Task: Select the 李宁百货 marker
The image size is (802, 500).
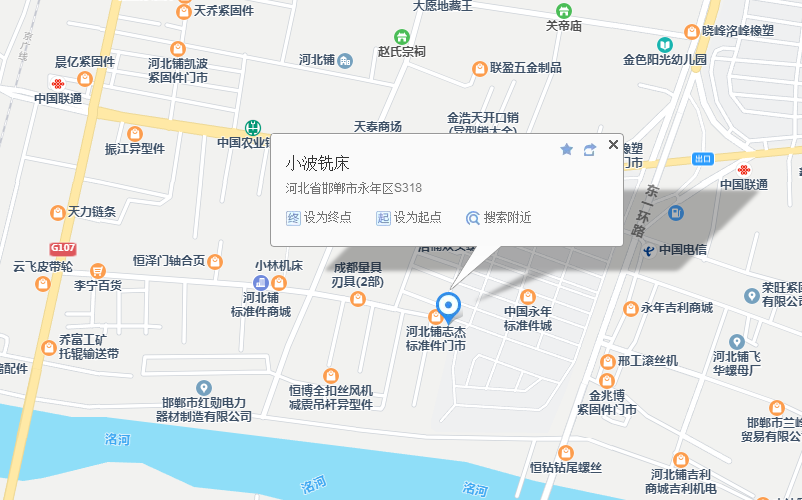Action: 97,270
